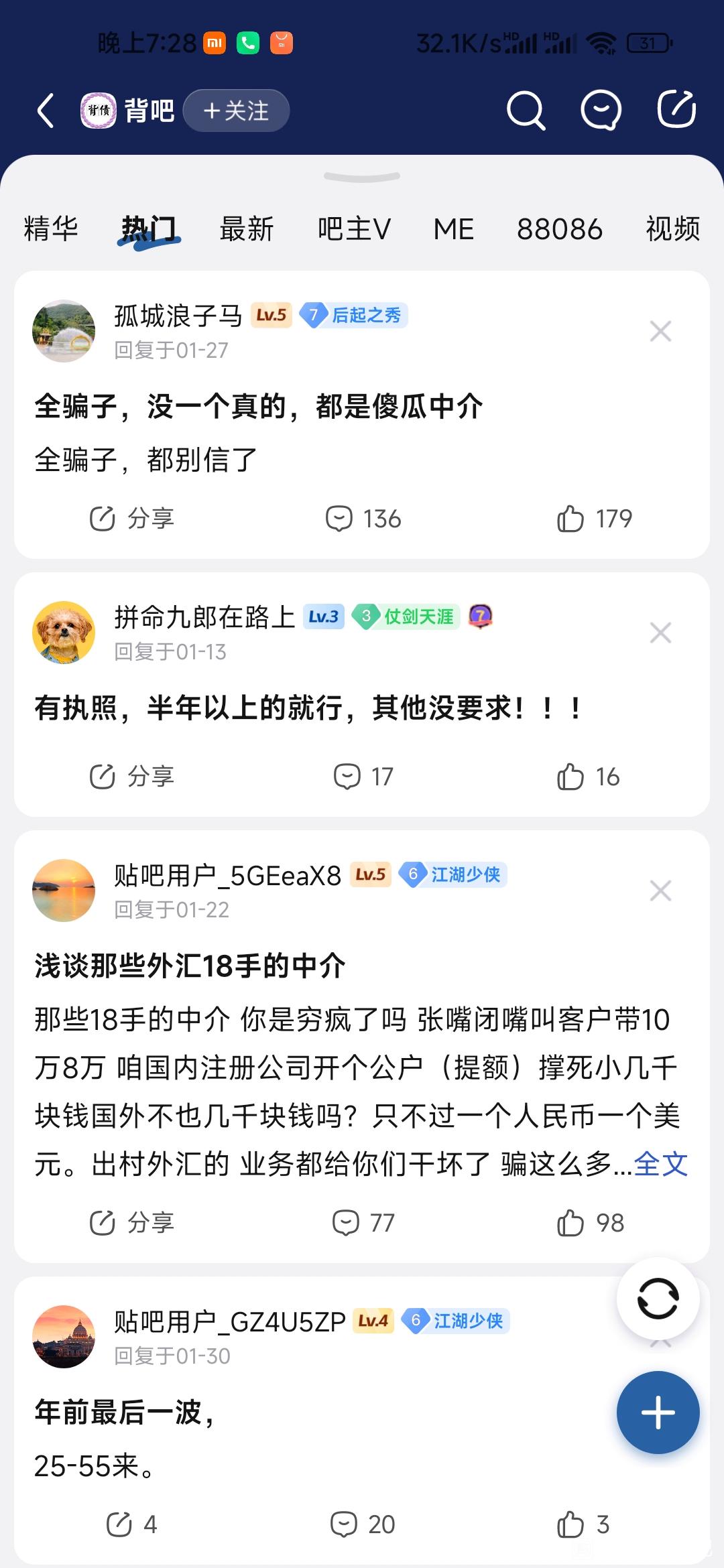724x1568 pixels.
Task: Open comments on 全骗子 post with 136 replies
Action: (363, 519)
